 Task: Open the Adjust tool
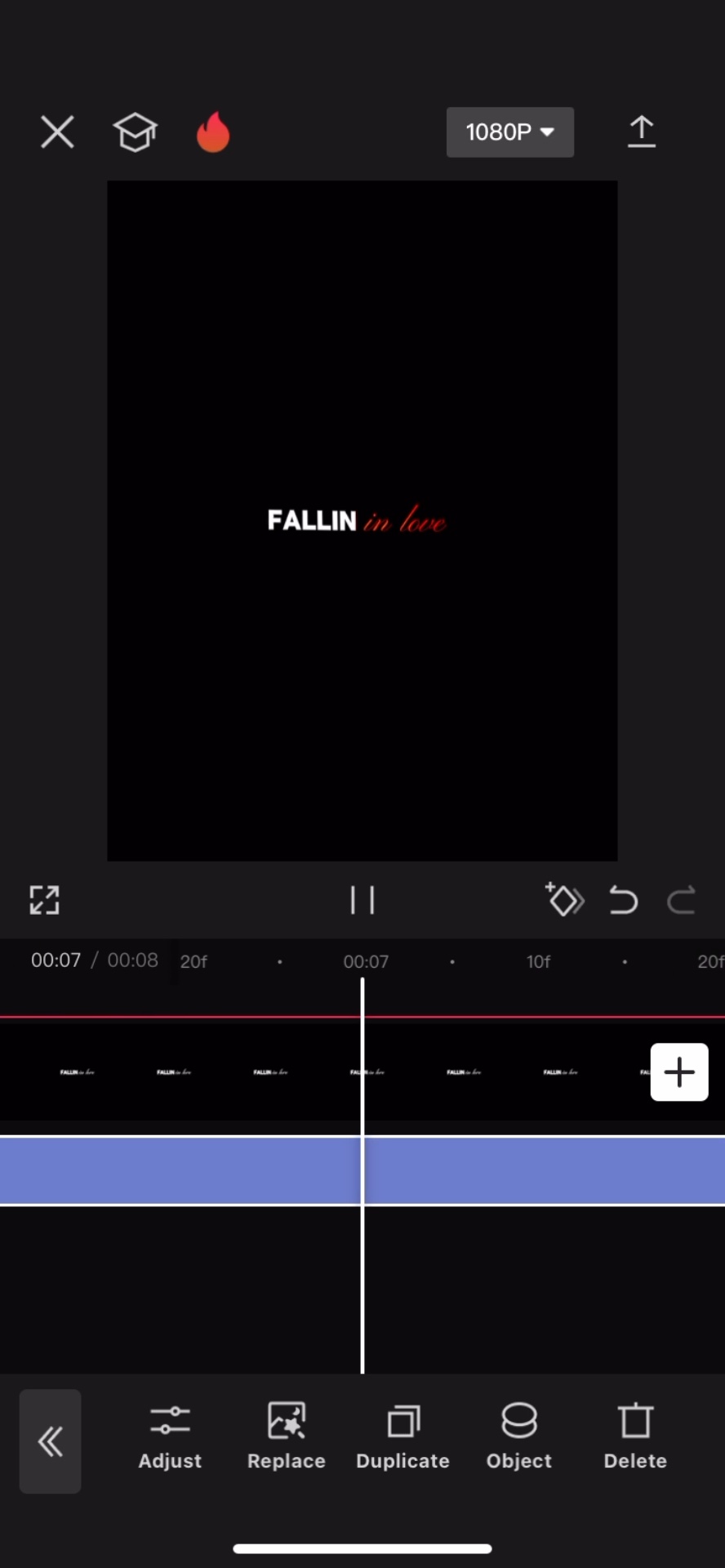(x=170, y=1437)
